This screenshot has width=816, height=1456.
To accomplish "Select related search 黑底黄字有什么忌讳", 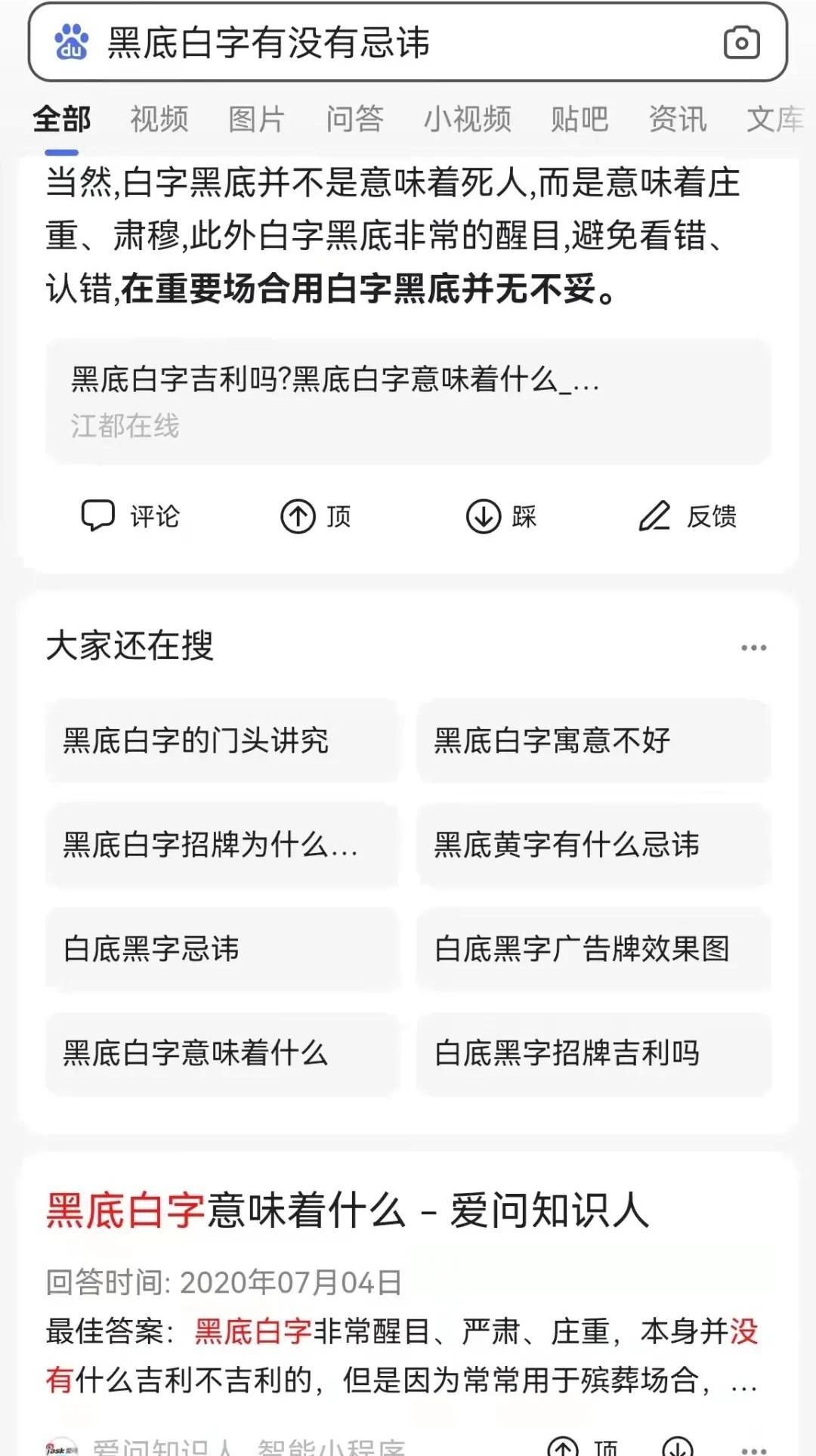I will 593,845.
